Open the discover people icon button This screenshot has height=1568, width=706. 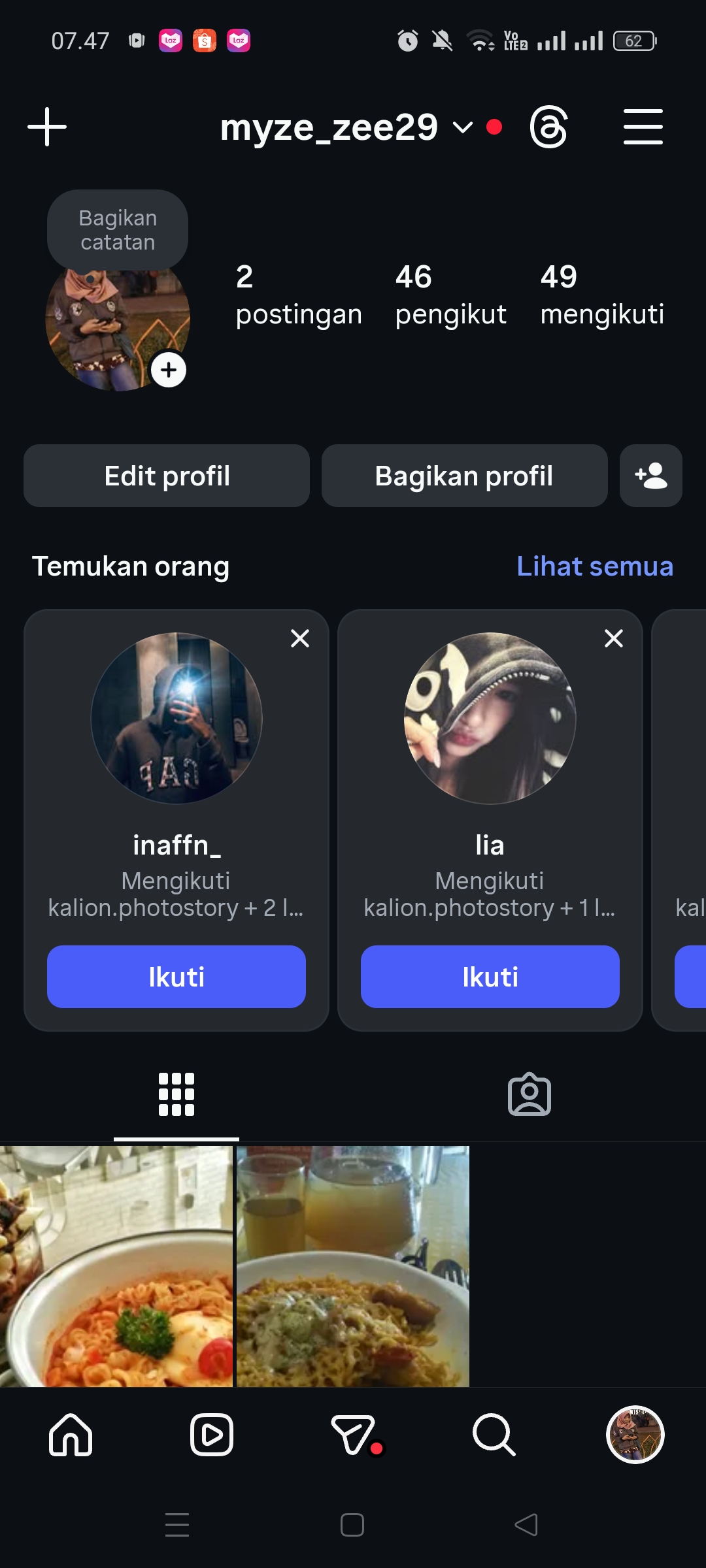coord(651,476)
